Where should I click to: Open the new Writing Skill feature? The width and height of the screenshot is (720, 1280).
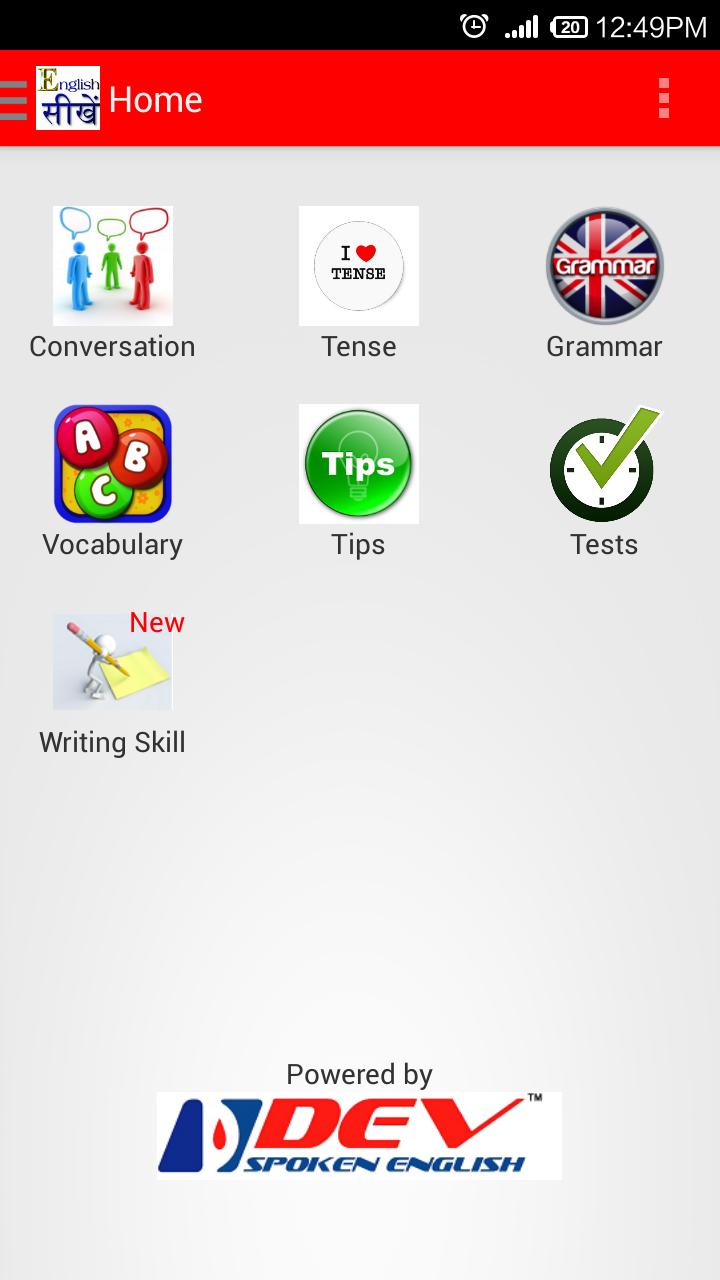(112, 660)
